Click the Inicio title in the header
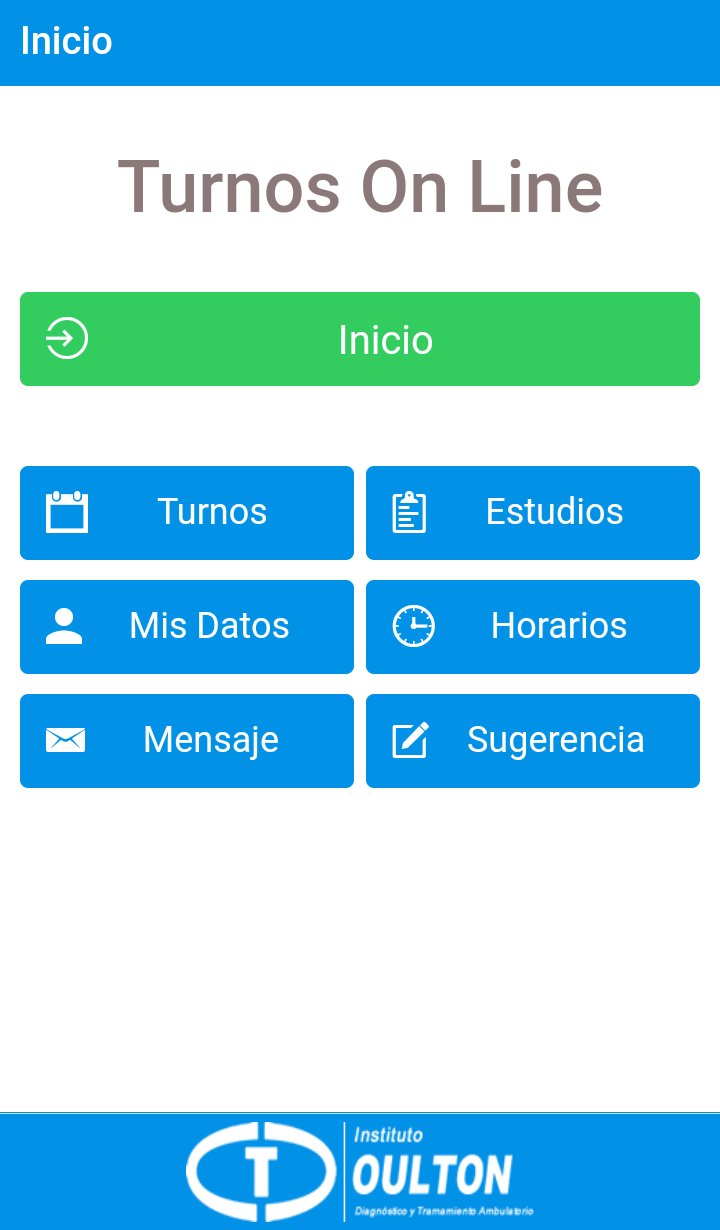 66,41
